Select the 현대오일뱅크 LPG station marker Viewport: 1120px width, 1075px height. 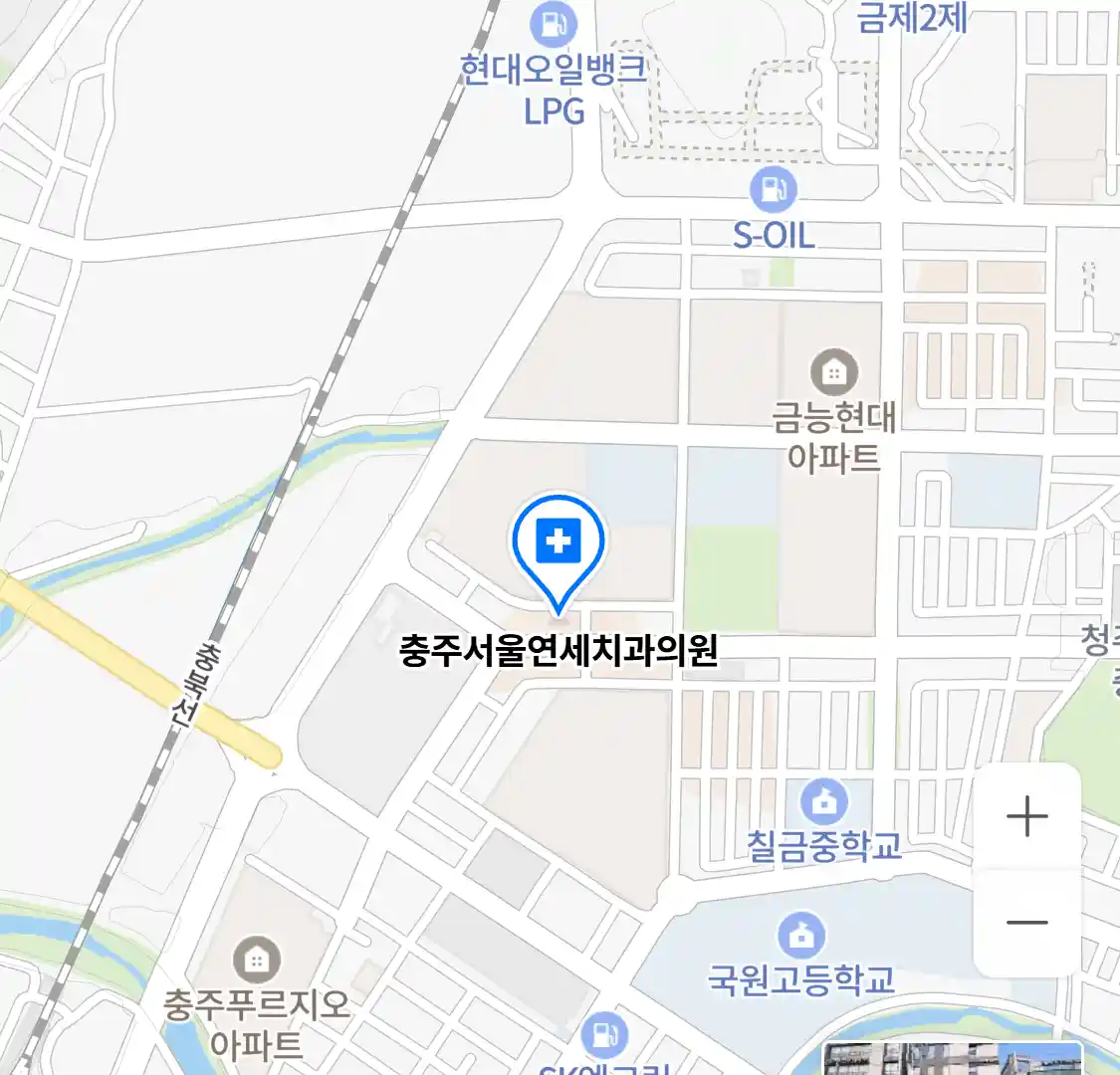554,24
